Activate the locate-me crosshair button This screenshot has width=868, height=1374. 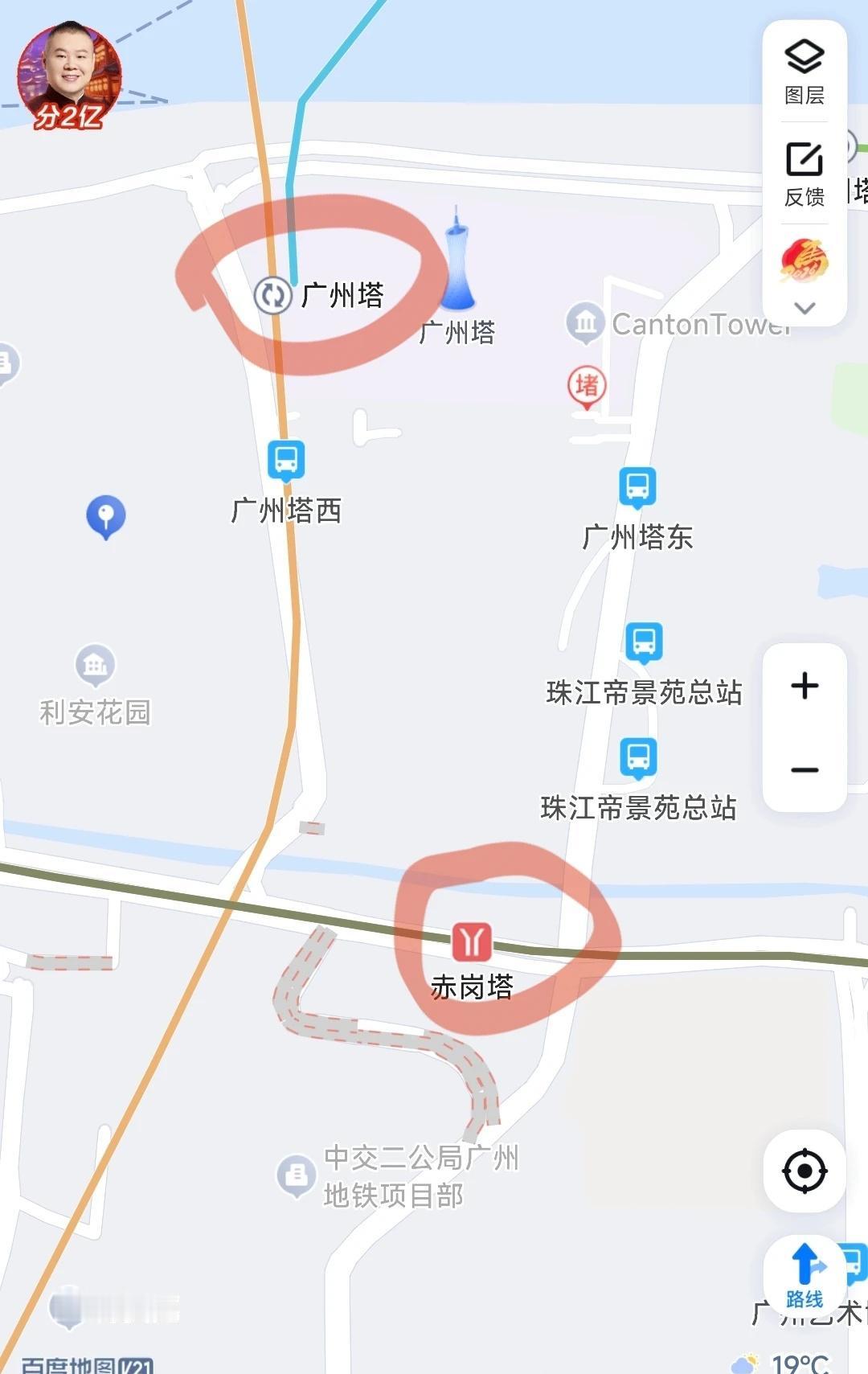[805, 1171]
